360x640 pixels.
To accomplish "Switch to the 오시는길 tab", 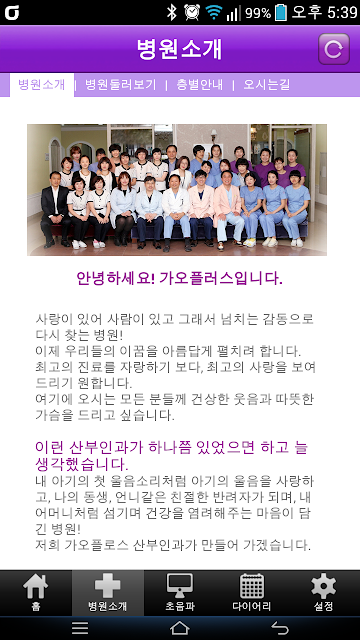I will pyautogui.click(x=267, y=84).
